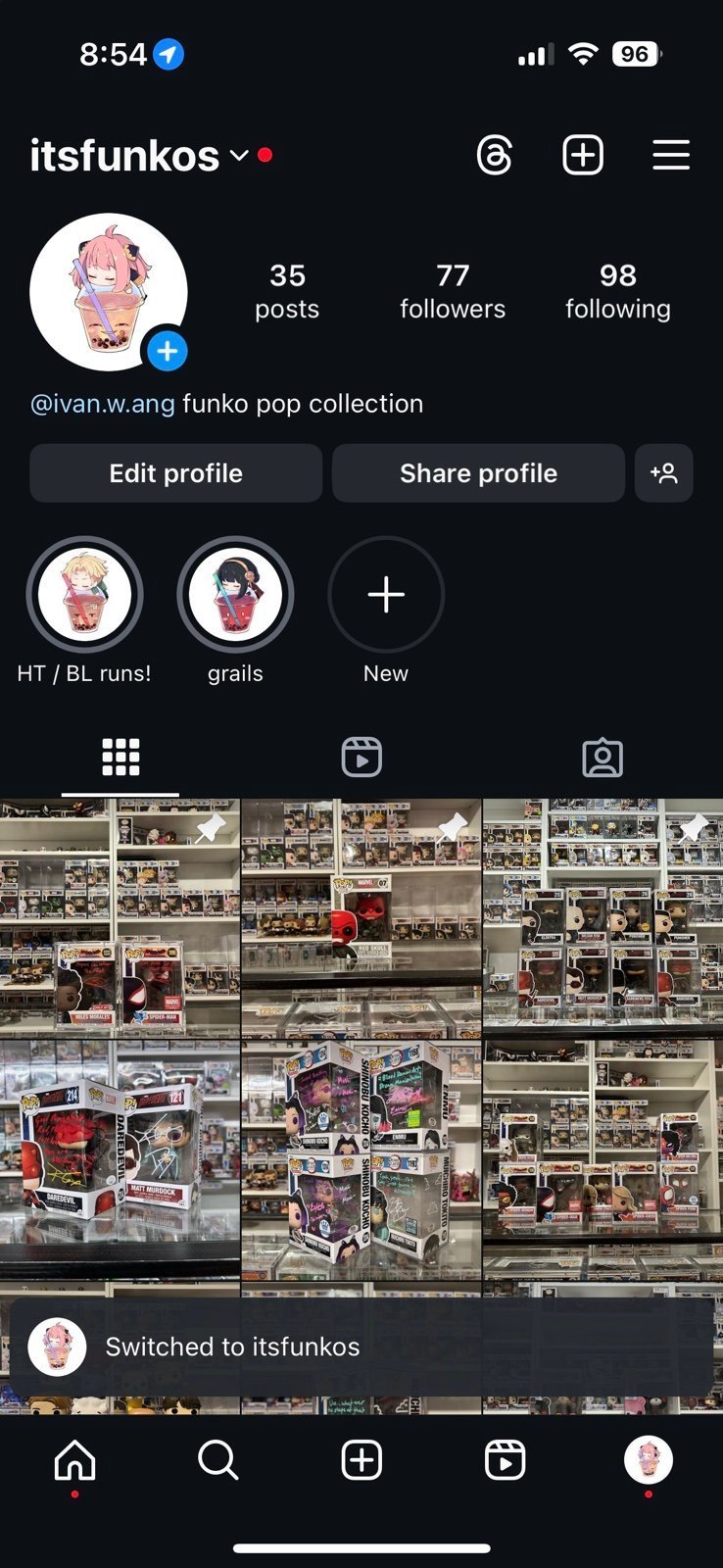Open the signed Daredevil pops post
The image size is (723, 1568).
(x=120, y=1160)
